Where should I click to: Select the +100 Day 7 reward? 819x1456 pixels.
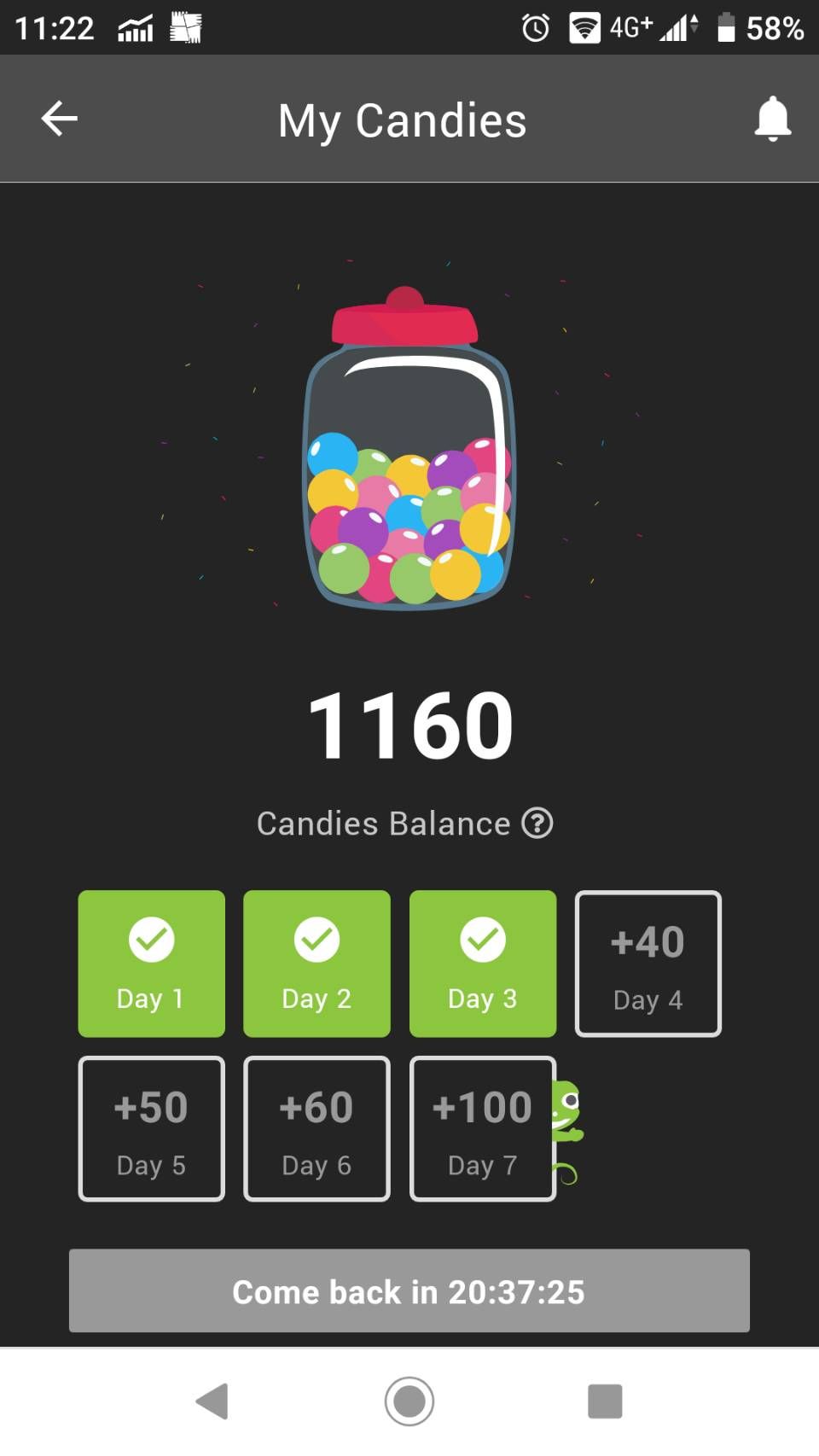(483, 1128)
